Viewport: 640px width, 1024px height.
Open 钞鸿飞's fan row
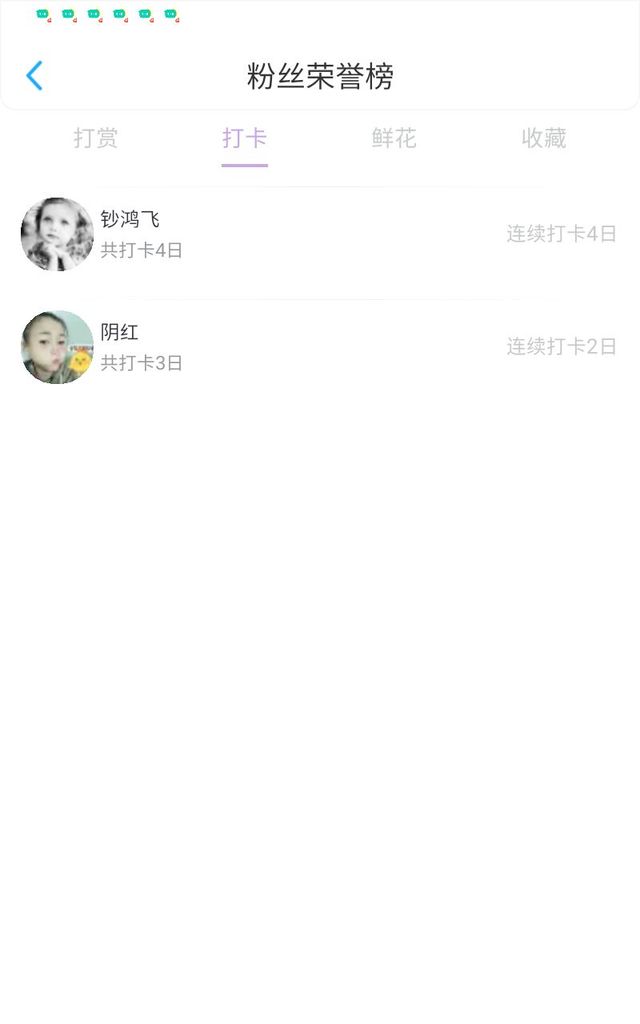click(320, 234)
